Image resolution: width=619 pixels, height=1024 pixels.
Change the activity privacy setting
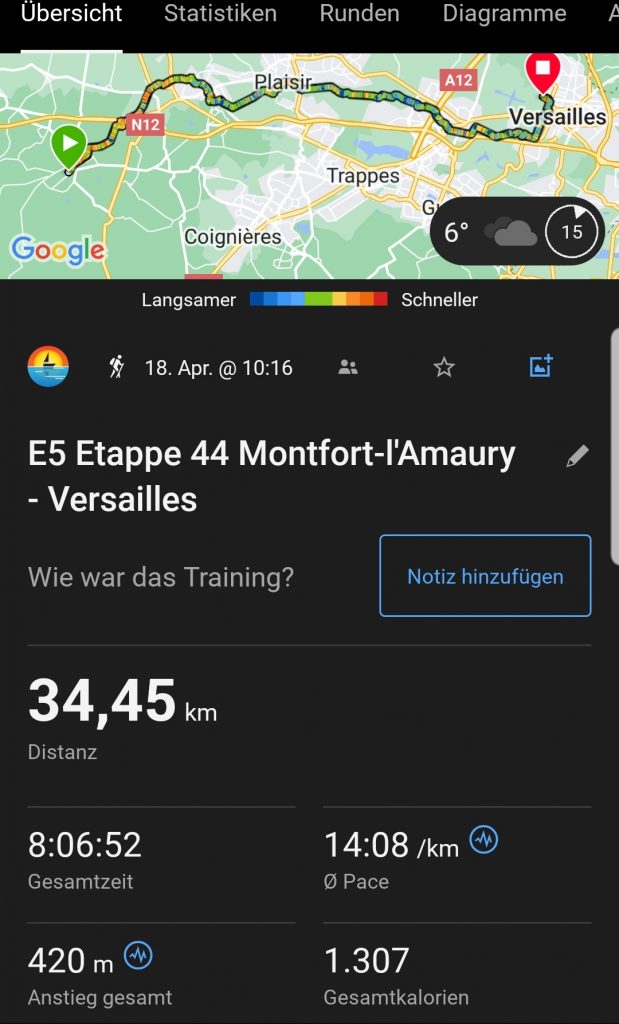[x=348, y=368]
